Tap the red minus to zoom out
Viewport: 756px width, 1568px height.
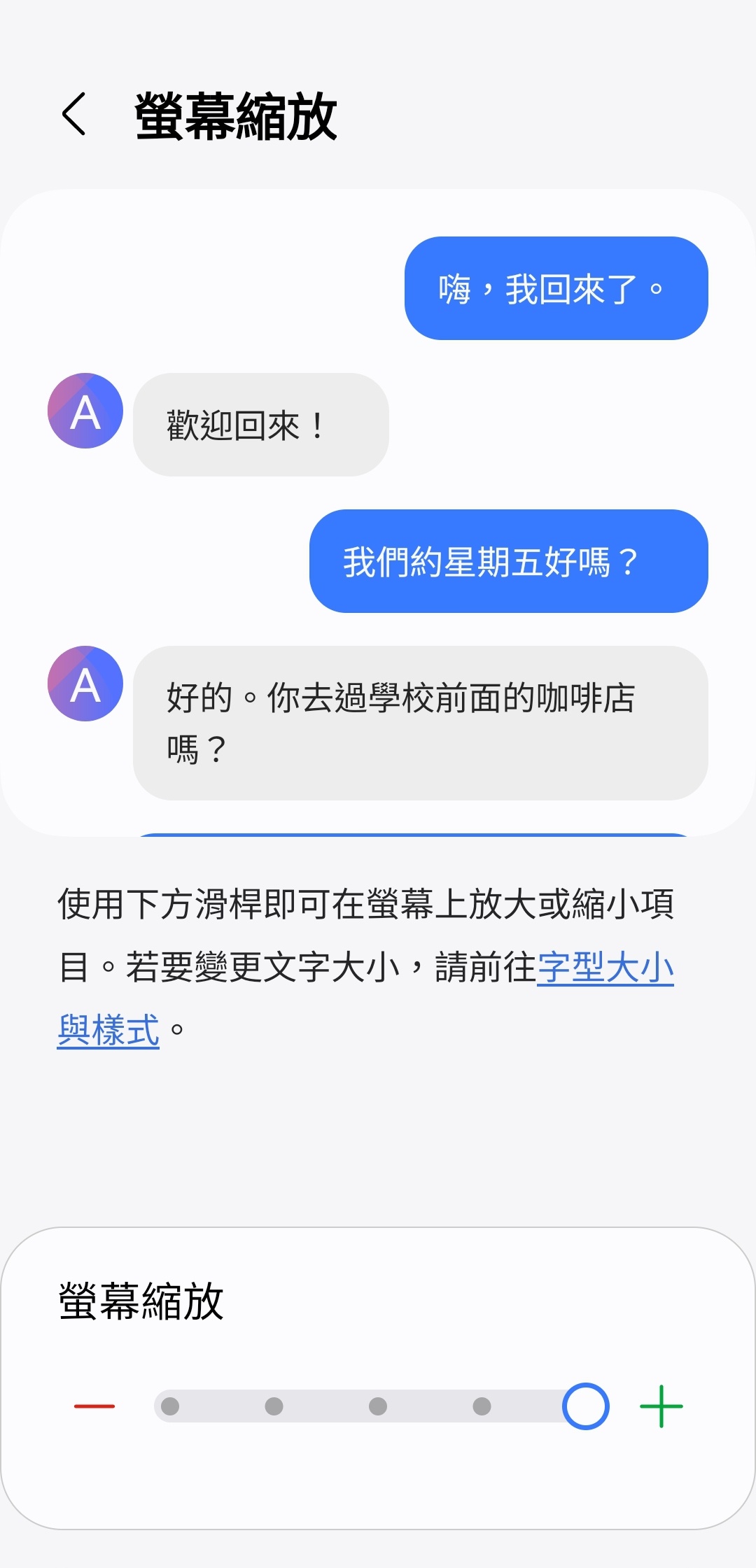94,1406
